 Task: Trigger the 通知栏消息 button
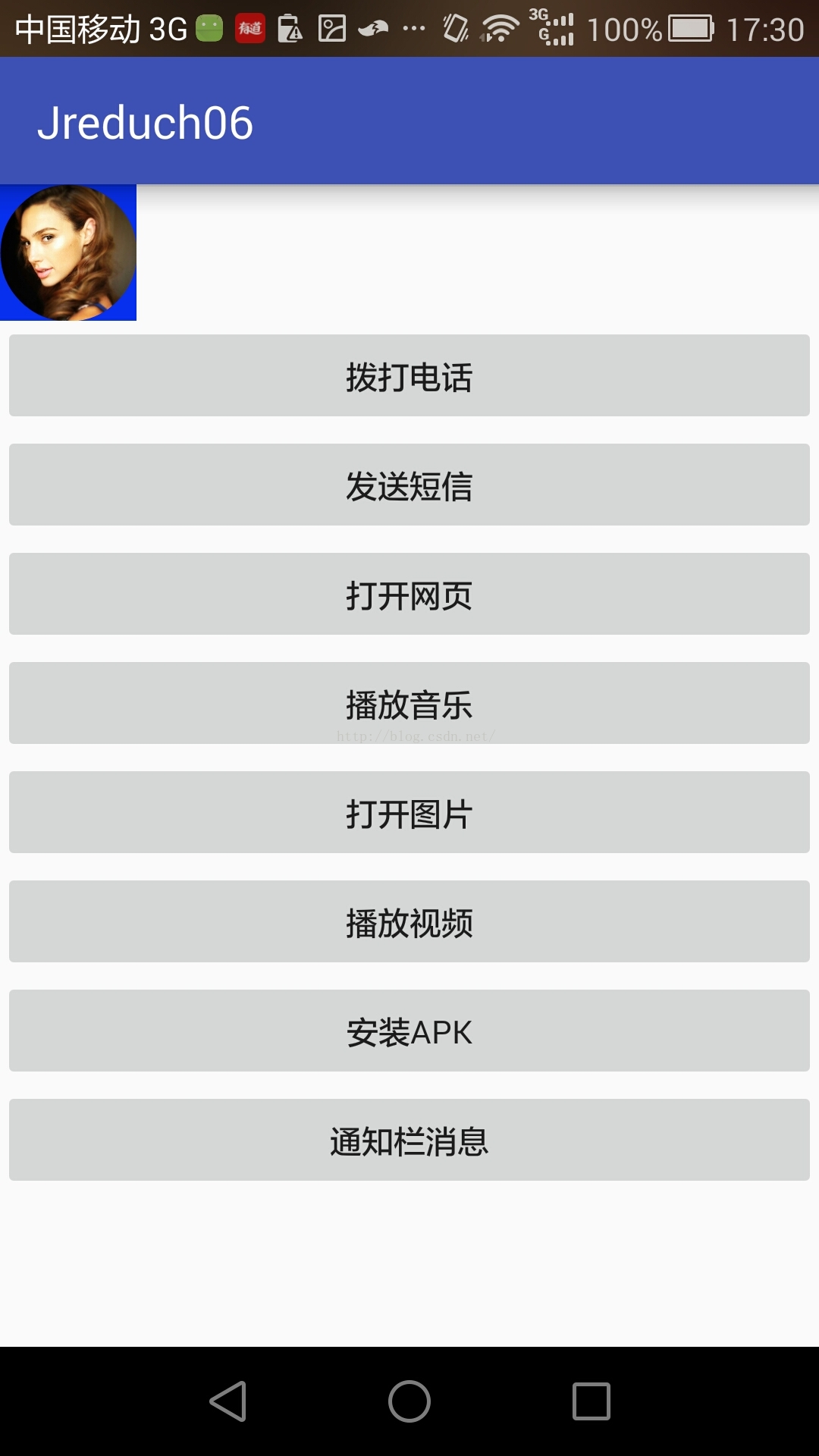click(x=409, y=1141)
